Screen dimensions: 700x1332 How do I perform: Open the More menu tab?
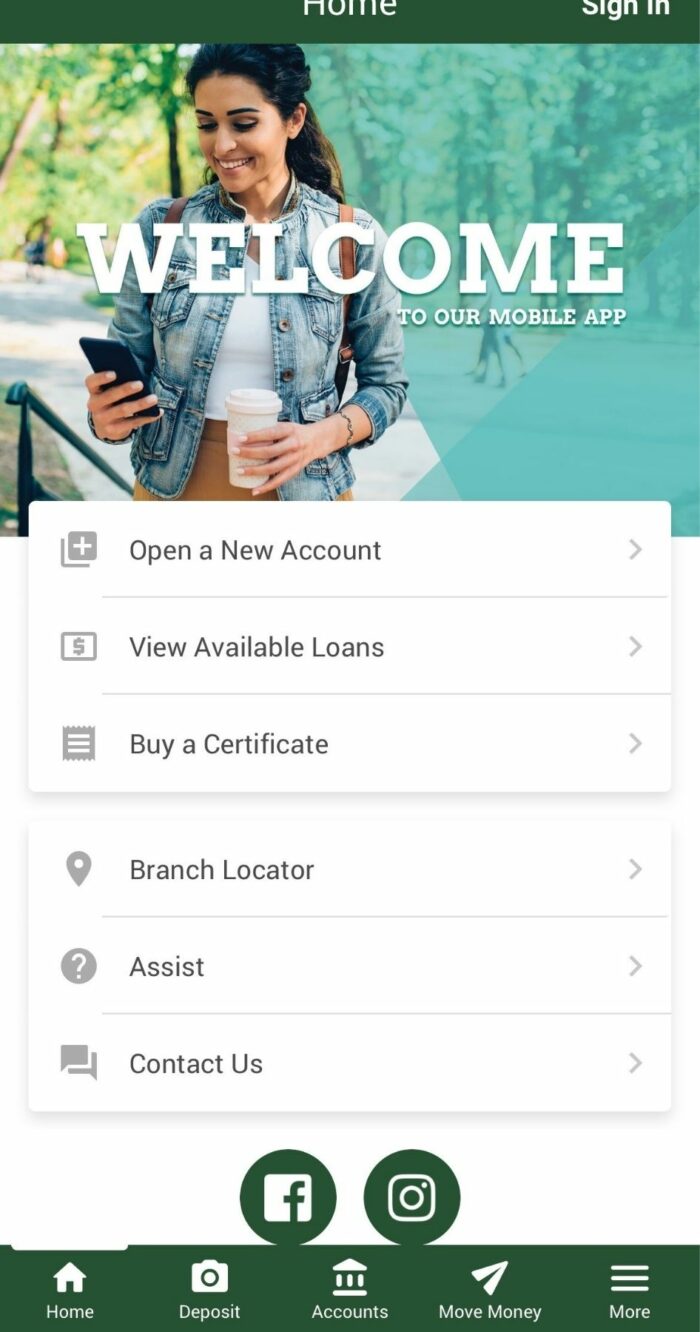[x=630, y=1290]
